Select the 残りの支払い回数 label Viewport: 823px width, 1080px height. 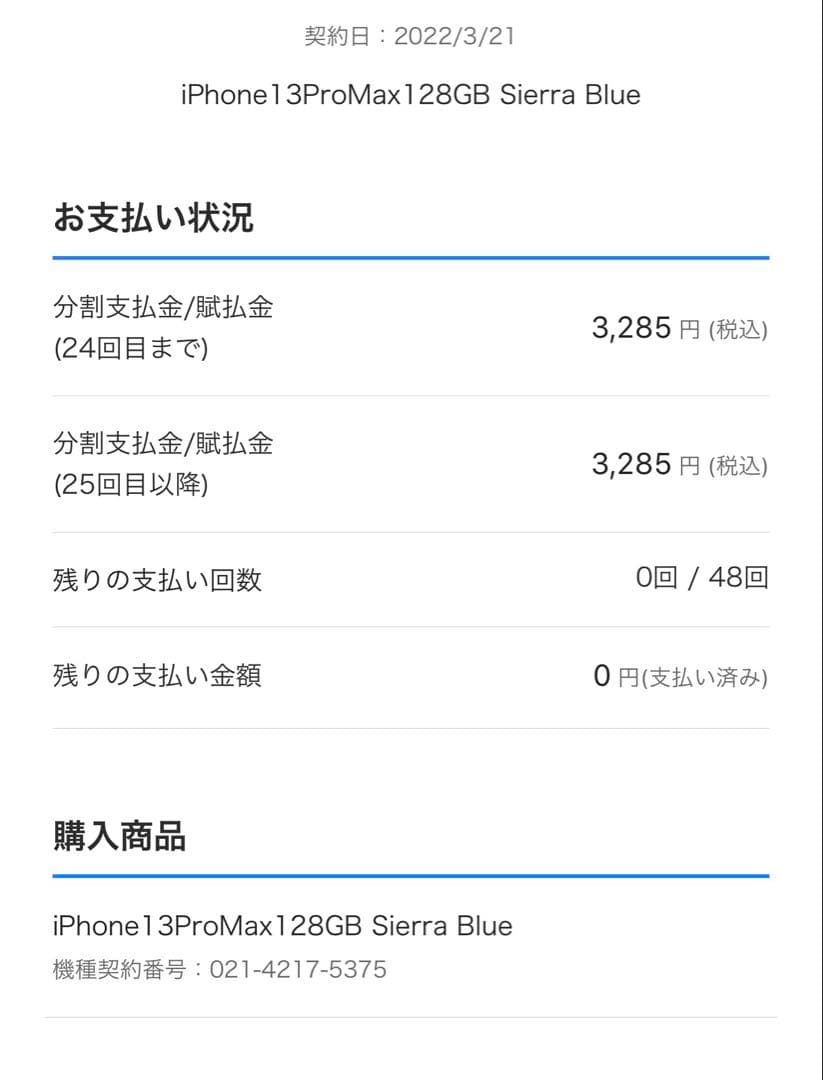click(x=160, y=579)
